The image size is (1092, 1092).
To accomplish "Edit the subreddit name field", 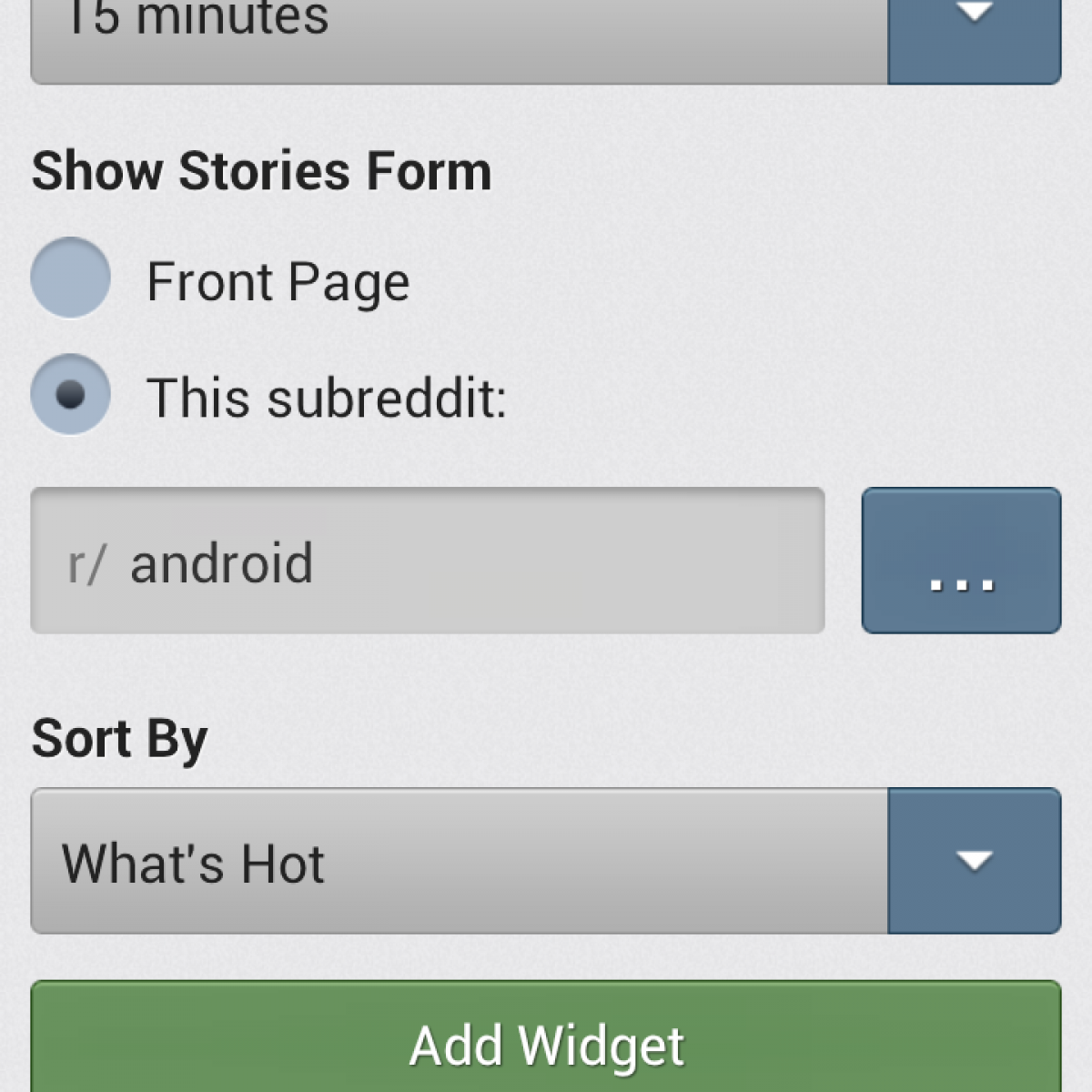I will [428, 561].
